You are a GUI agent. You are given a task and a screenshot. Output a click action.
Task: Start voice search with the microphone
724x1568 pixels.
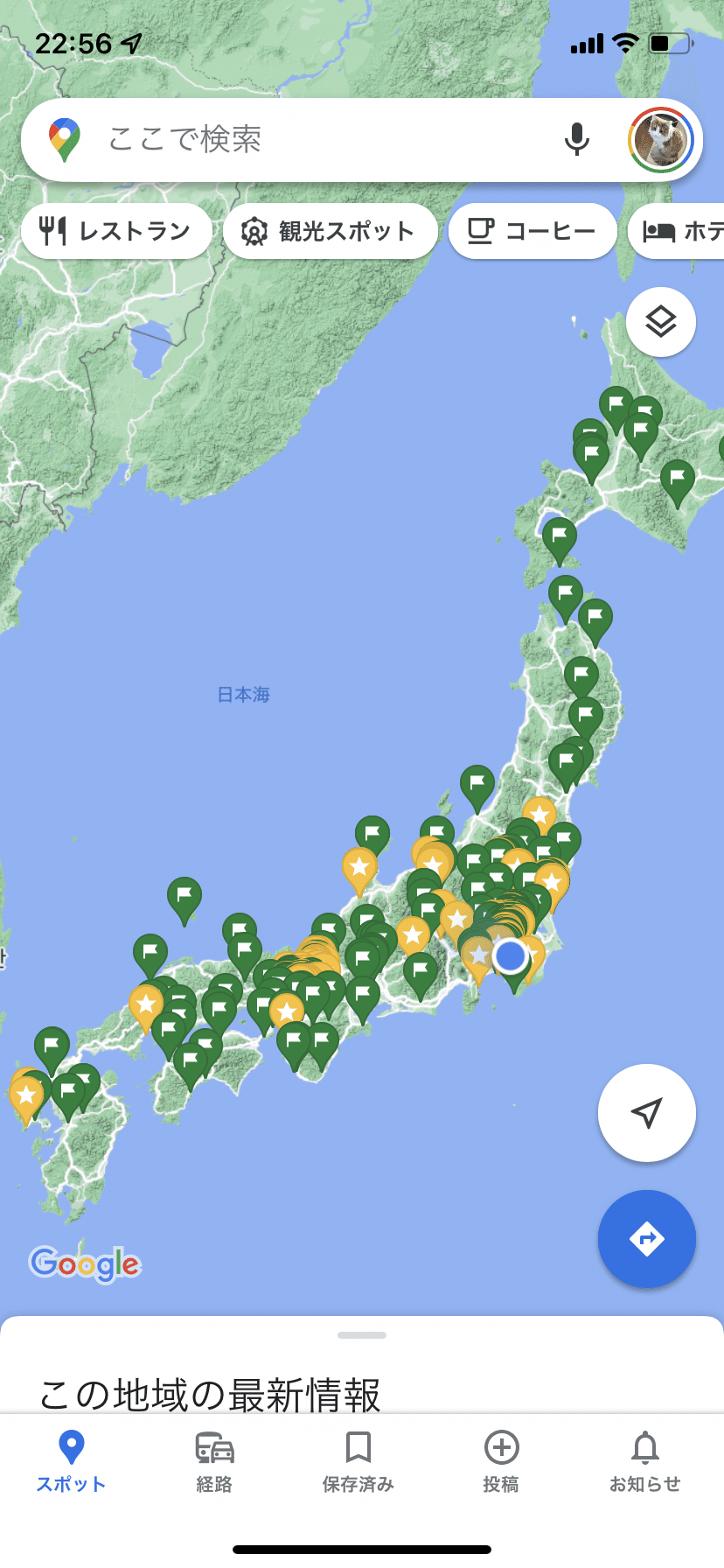click(576, 140)
